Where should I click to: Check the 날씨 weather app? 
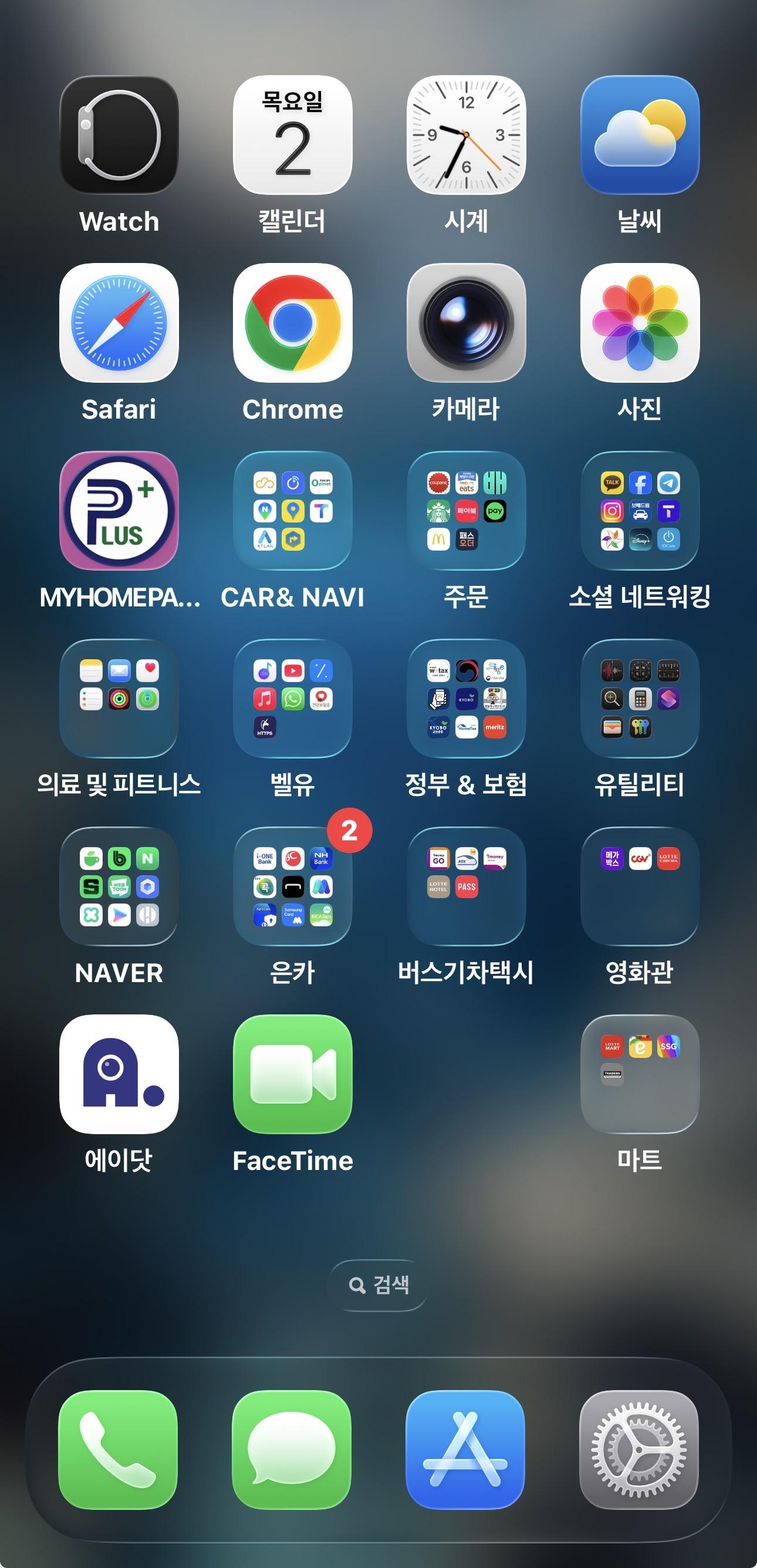[x=640, y=135]
